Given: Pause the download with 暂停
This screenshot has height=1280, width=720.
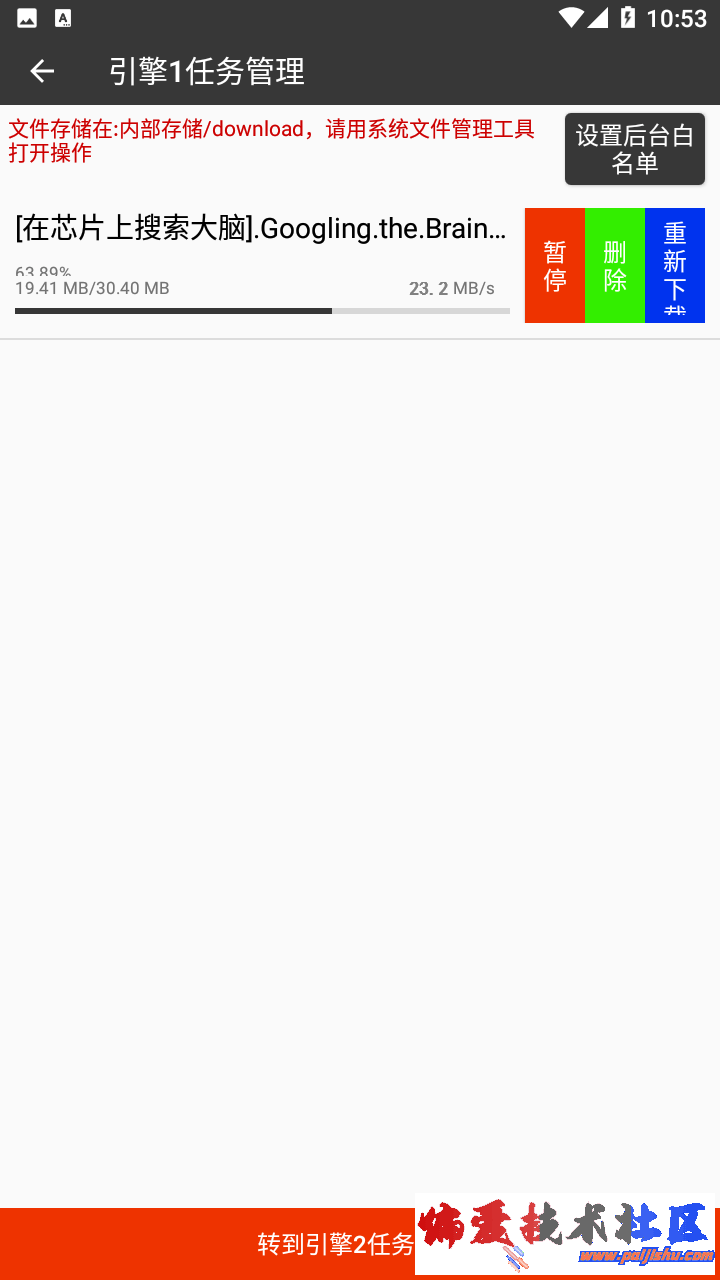Looking at the screenshot, I should point(554,265).
